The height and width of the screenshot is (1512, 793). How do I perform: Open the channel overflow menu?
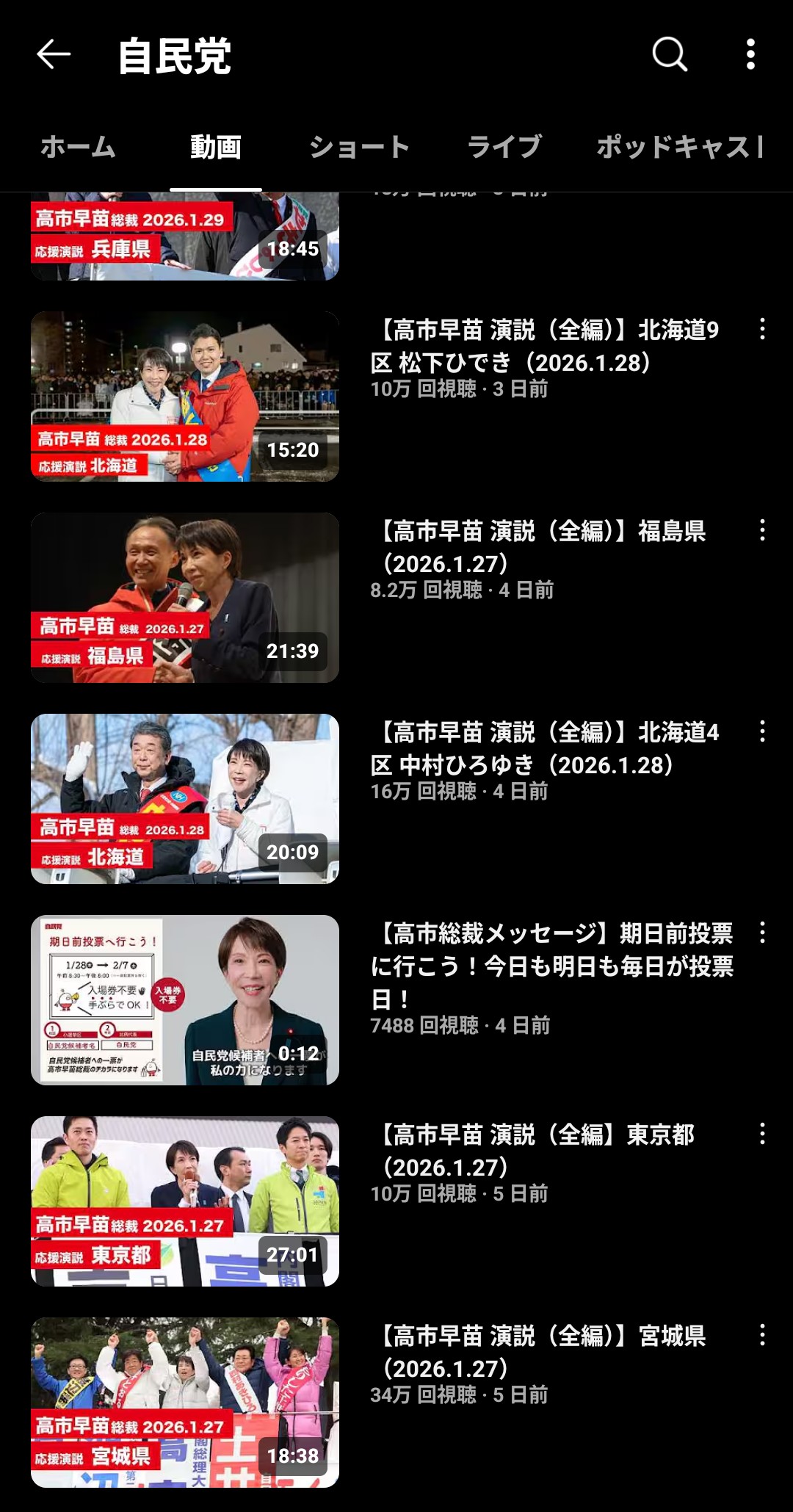(x=750, y=54)
